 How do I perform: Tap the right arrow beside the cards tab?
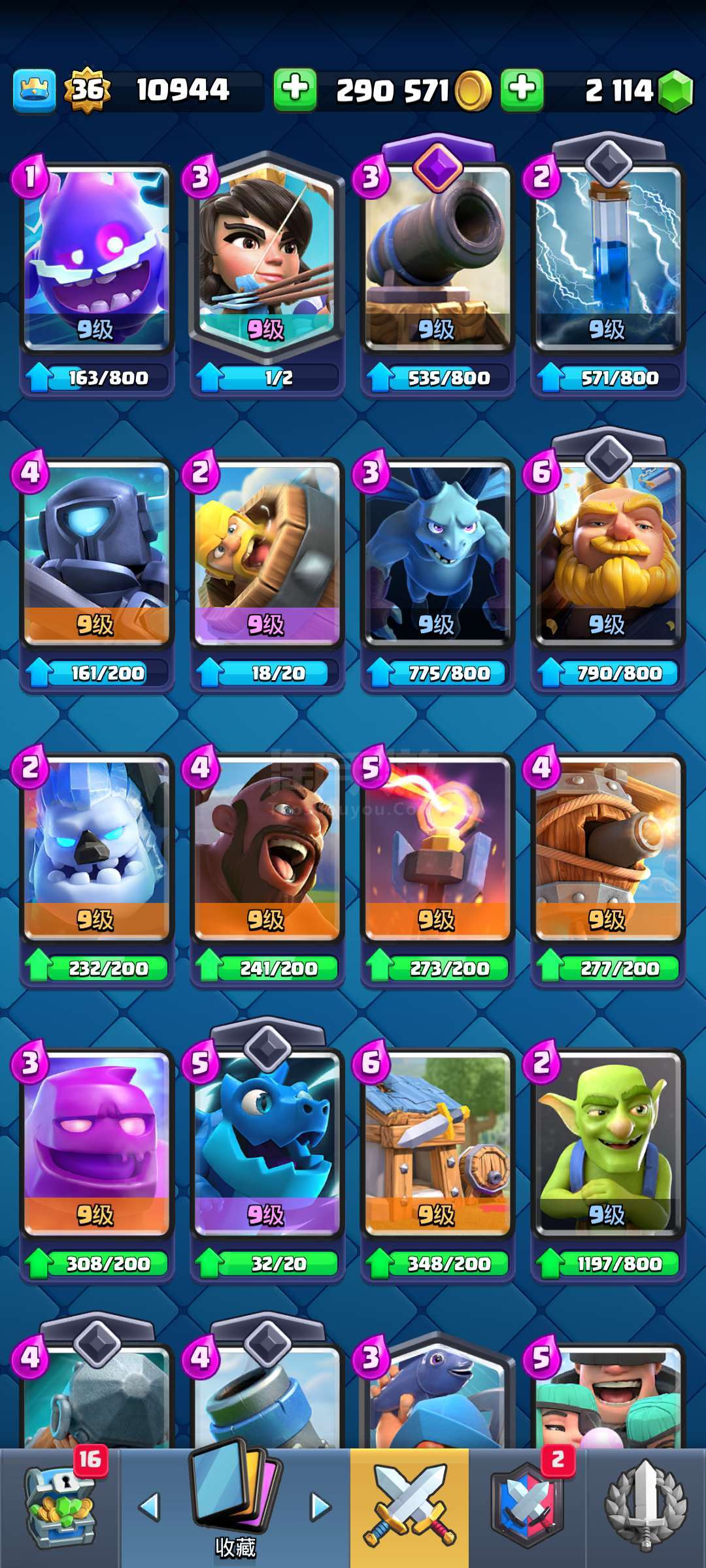[x=320, y=1507]
